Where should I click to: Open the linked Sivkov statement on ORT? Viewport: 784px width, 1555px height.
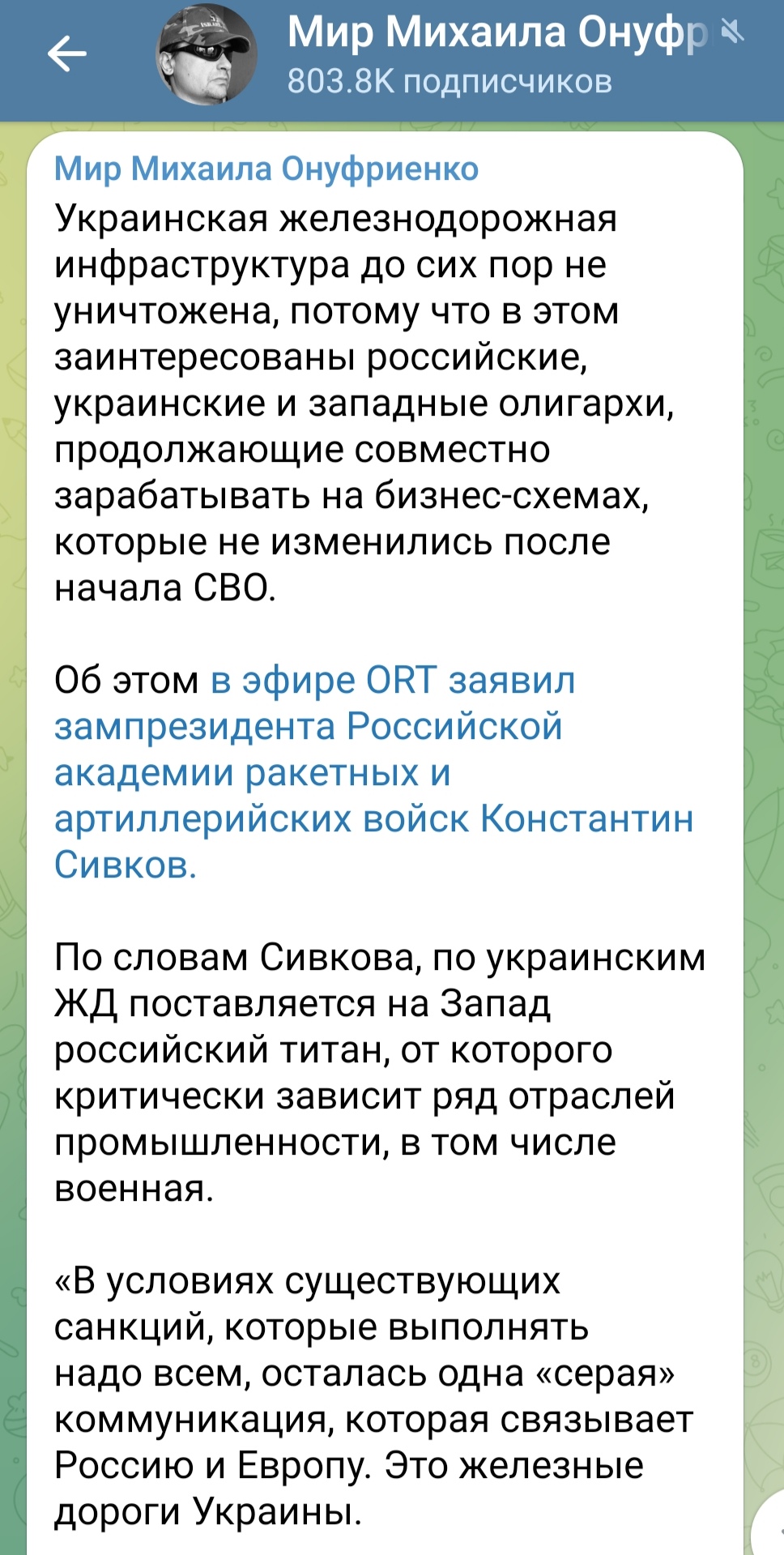pyautogui.click(x=373, y=772)
